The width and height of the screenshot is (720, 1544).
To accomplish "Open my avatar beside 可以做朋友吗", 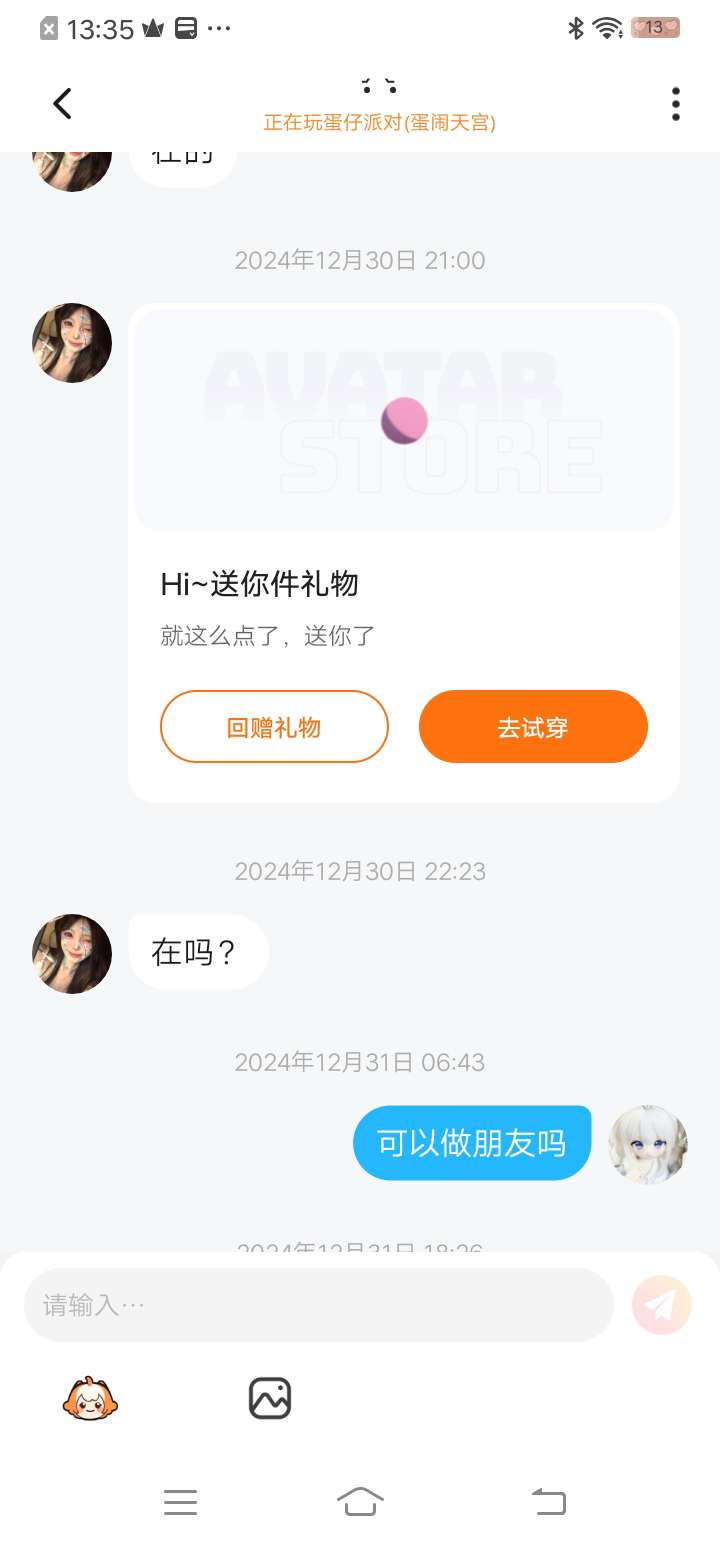I will click(x=648, y=1144).
